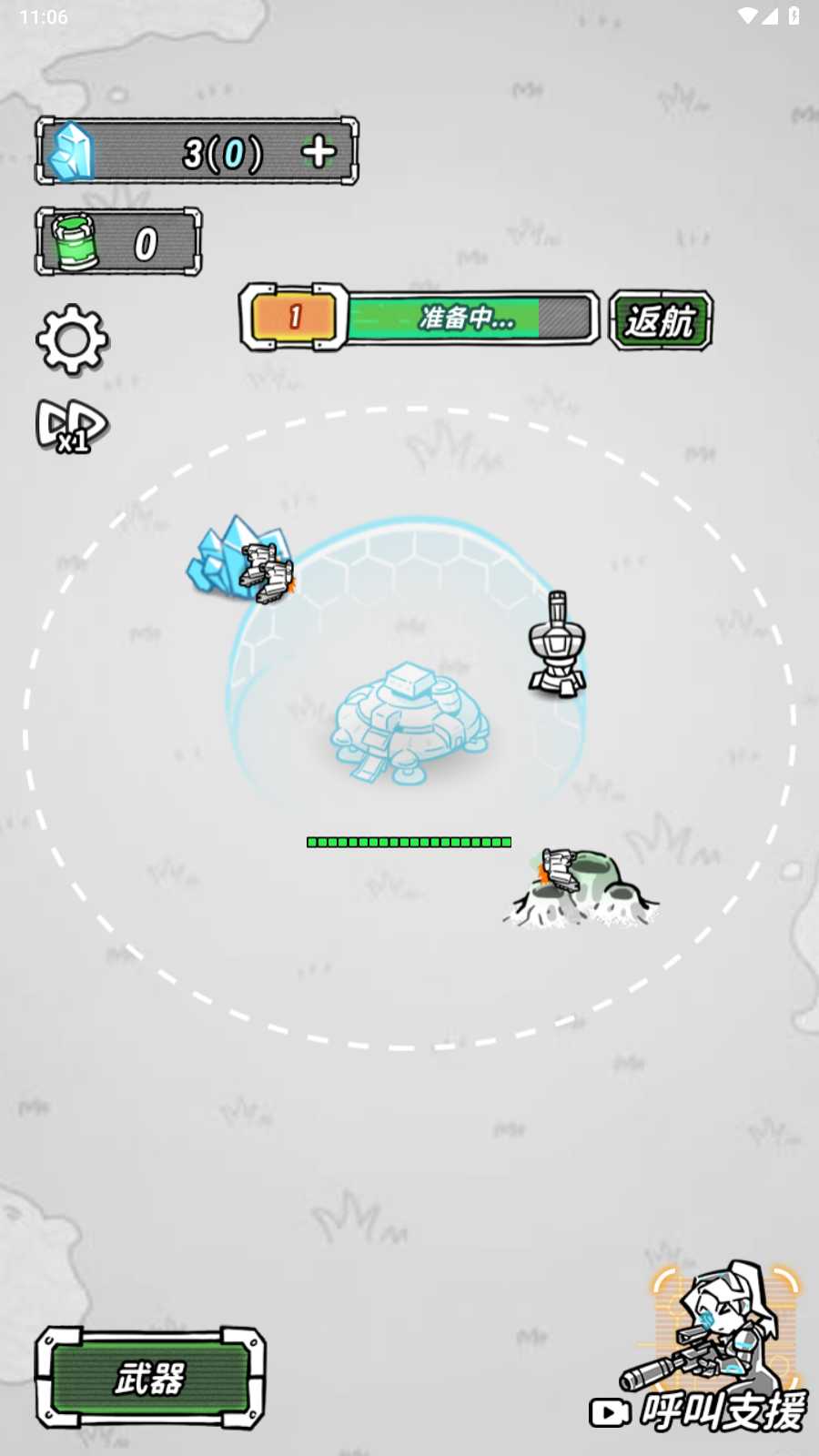Image resolution: width=819 pixels, height=1456 pixels.
Task: Click the video play icon near 呼叫支援
Action: (608, 1413)
